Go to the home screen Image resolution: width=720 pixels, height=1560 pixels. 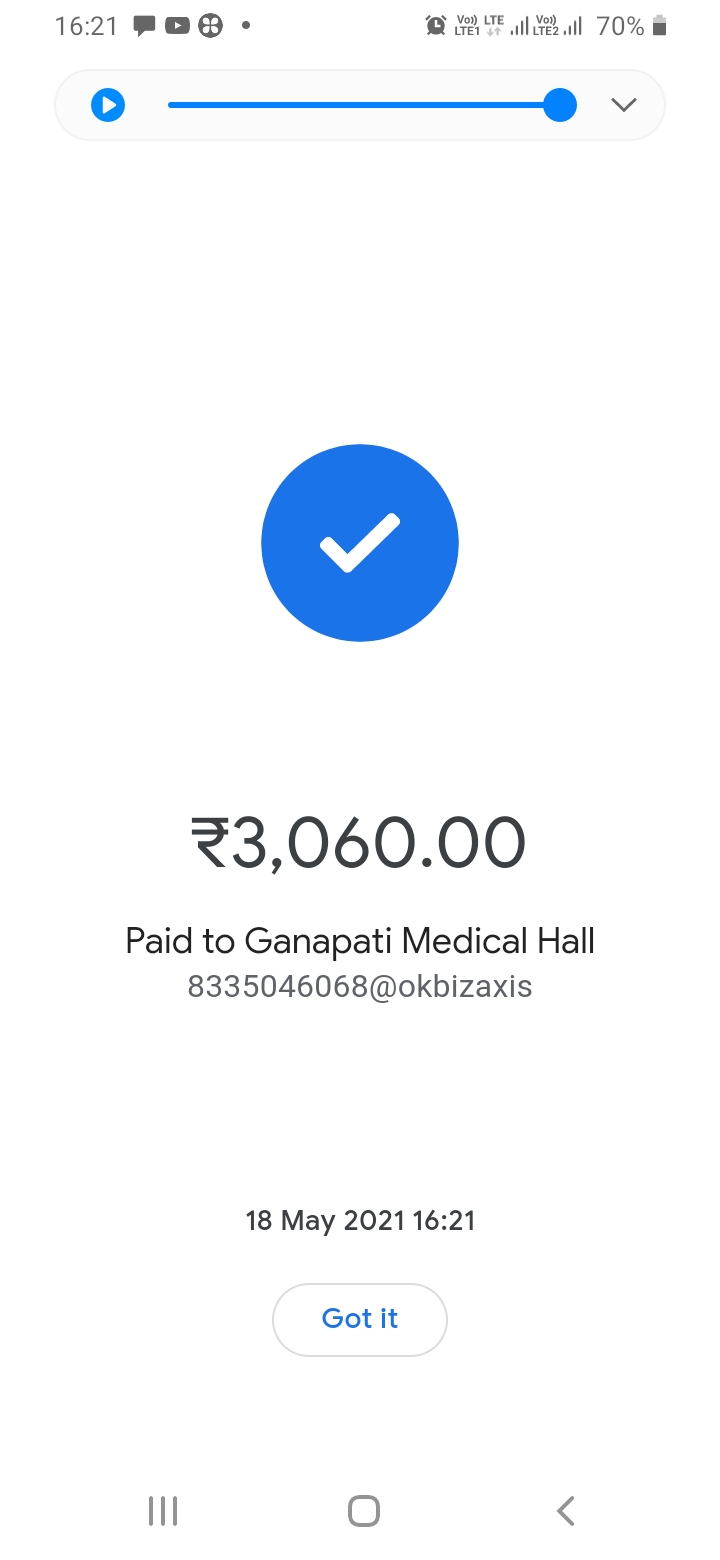[364, 1510]
